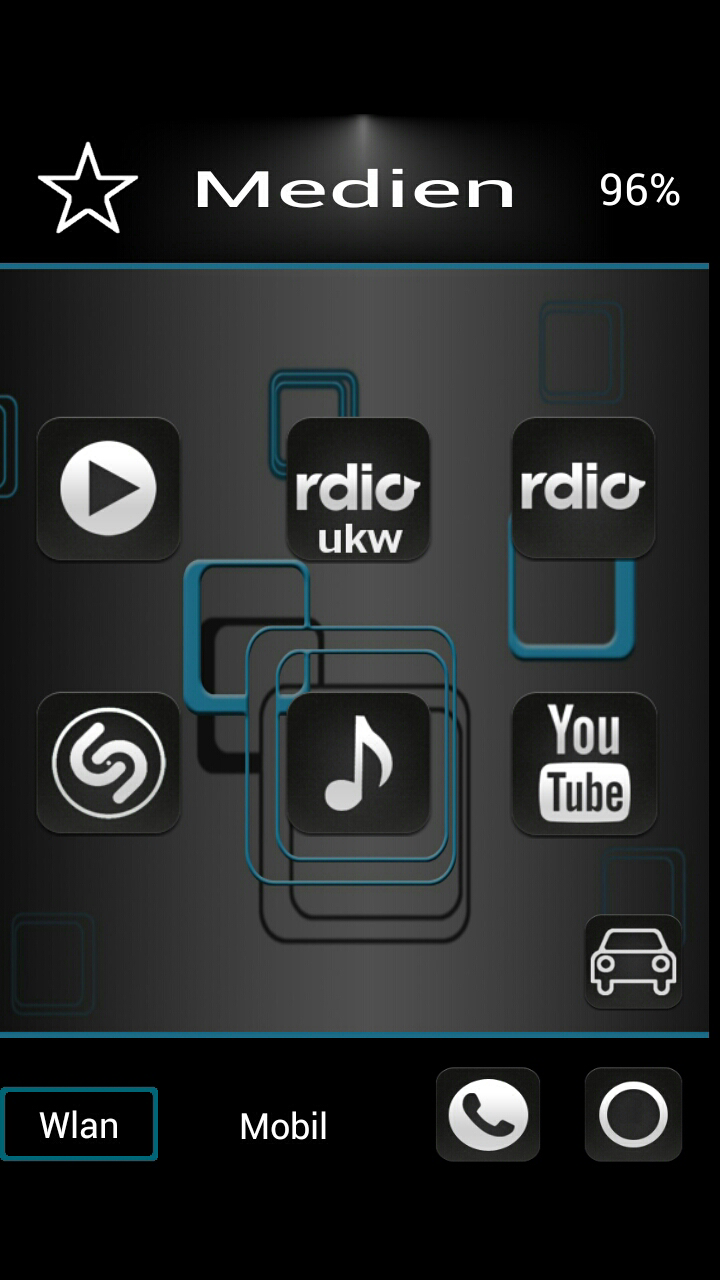Open the music note player app
This screenshot has width=720, height=1280.
click(x=358, y=763)
